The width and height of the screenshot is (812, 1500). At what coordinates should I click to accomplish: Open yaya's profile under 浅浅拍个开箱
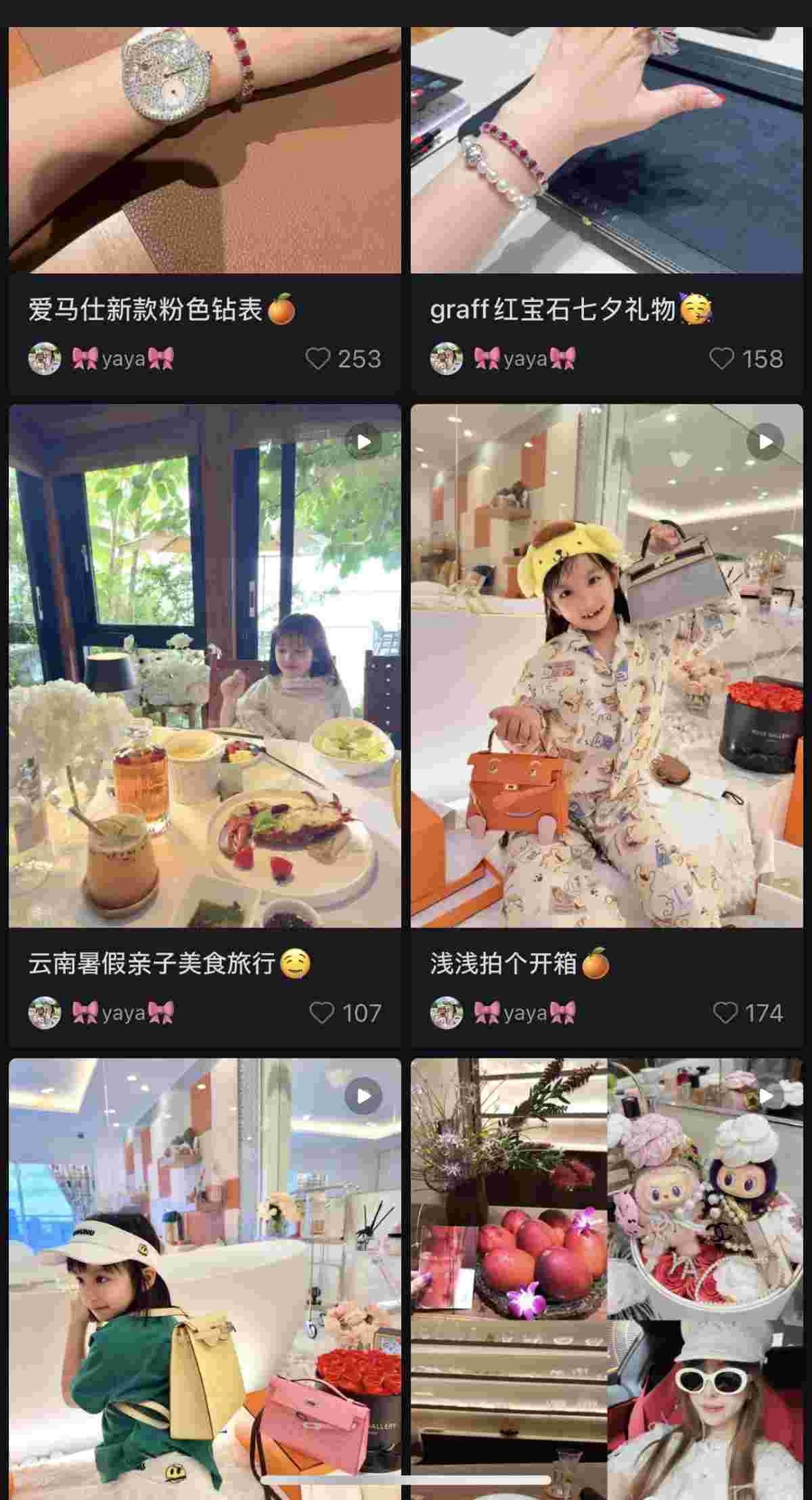pos(503,1013)
